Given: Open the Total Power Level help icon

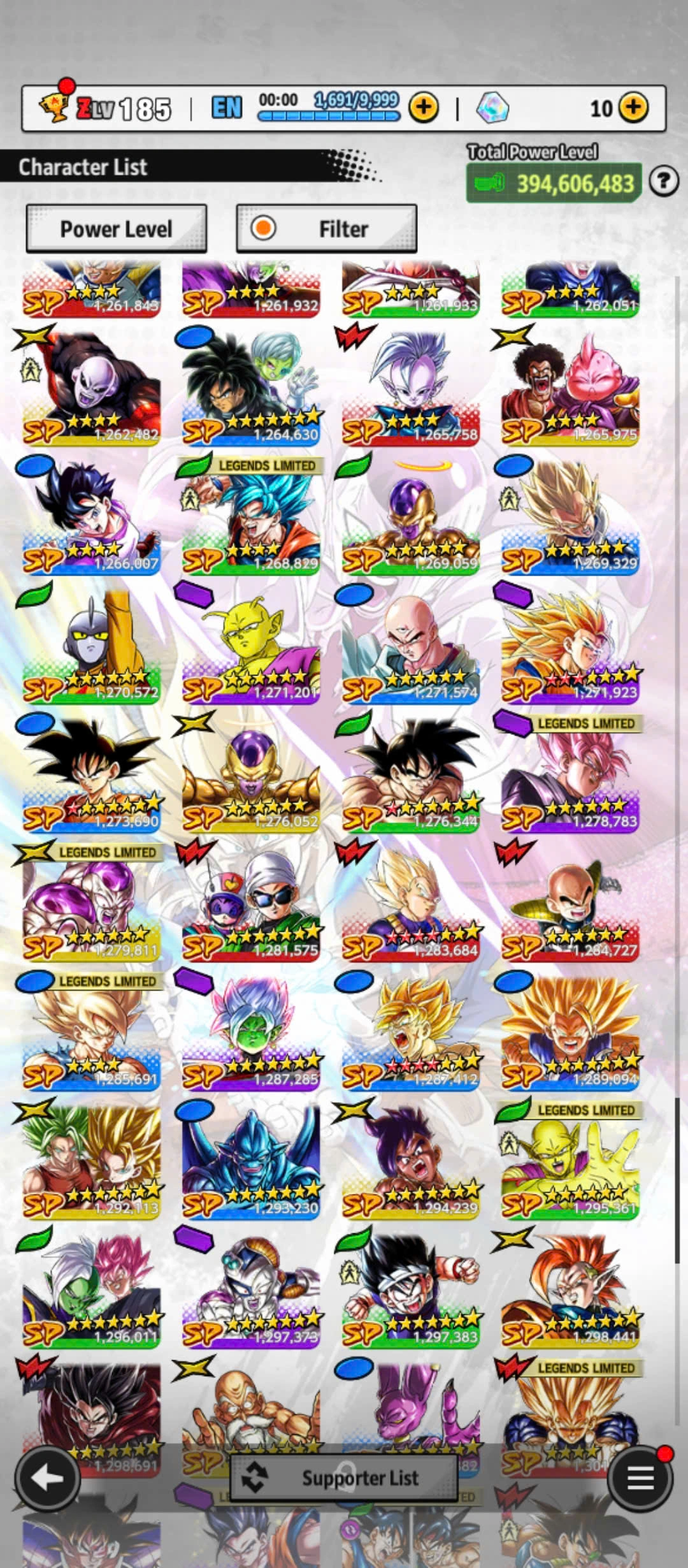Looking at the screenshot, I should (663, 182).
